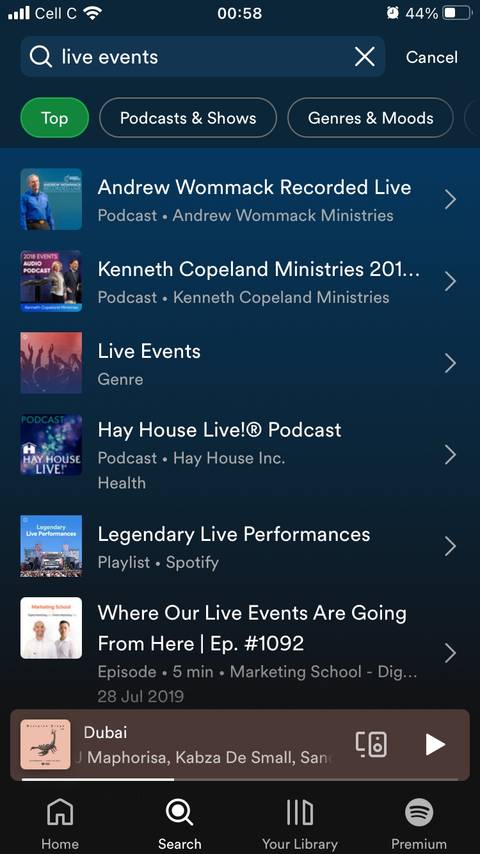Clear the live events search text
480x854 pixels.
click(x=364, y=57)
